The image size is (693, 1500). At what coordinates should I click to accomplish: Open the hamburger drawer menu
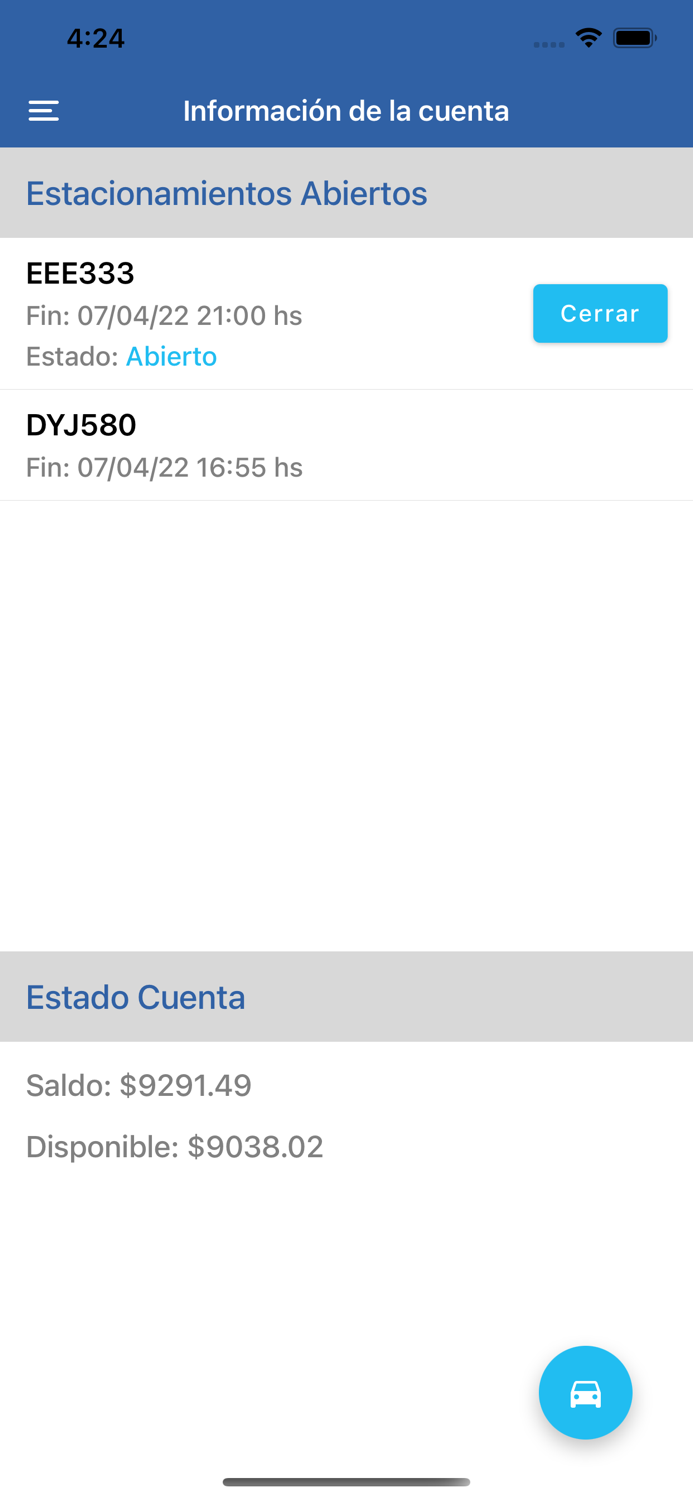[x=43, y=111]
